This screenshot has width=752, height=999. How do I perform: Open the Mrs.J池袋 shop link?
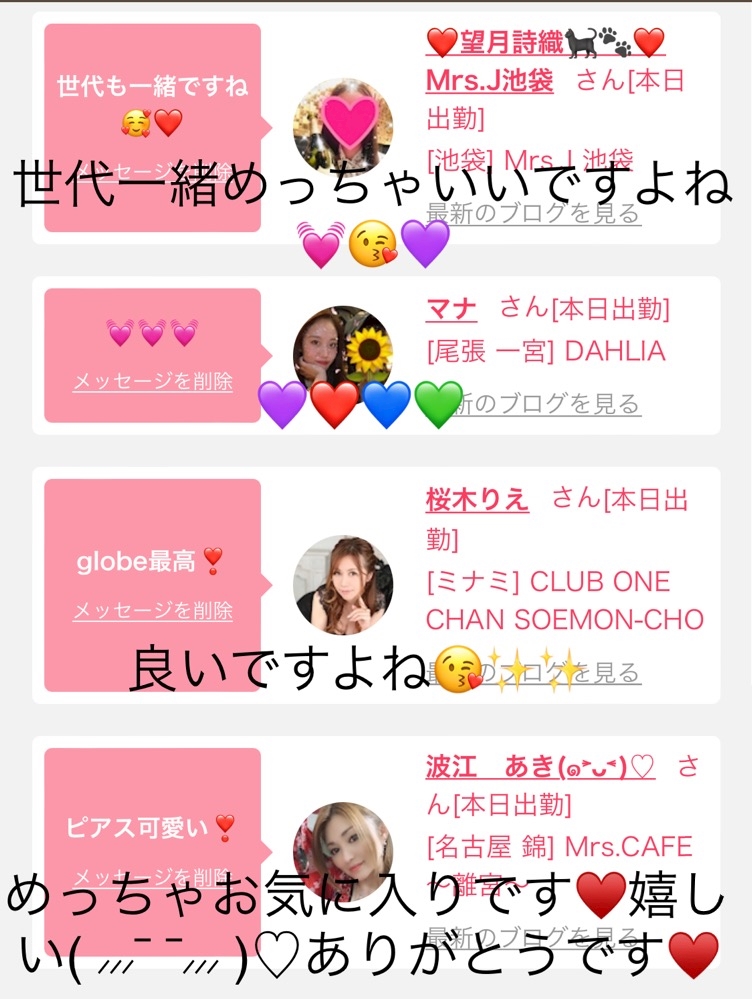489,81
